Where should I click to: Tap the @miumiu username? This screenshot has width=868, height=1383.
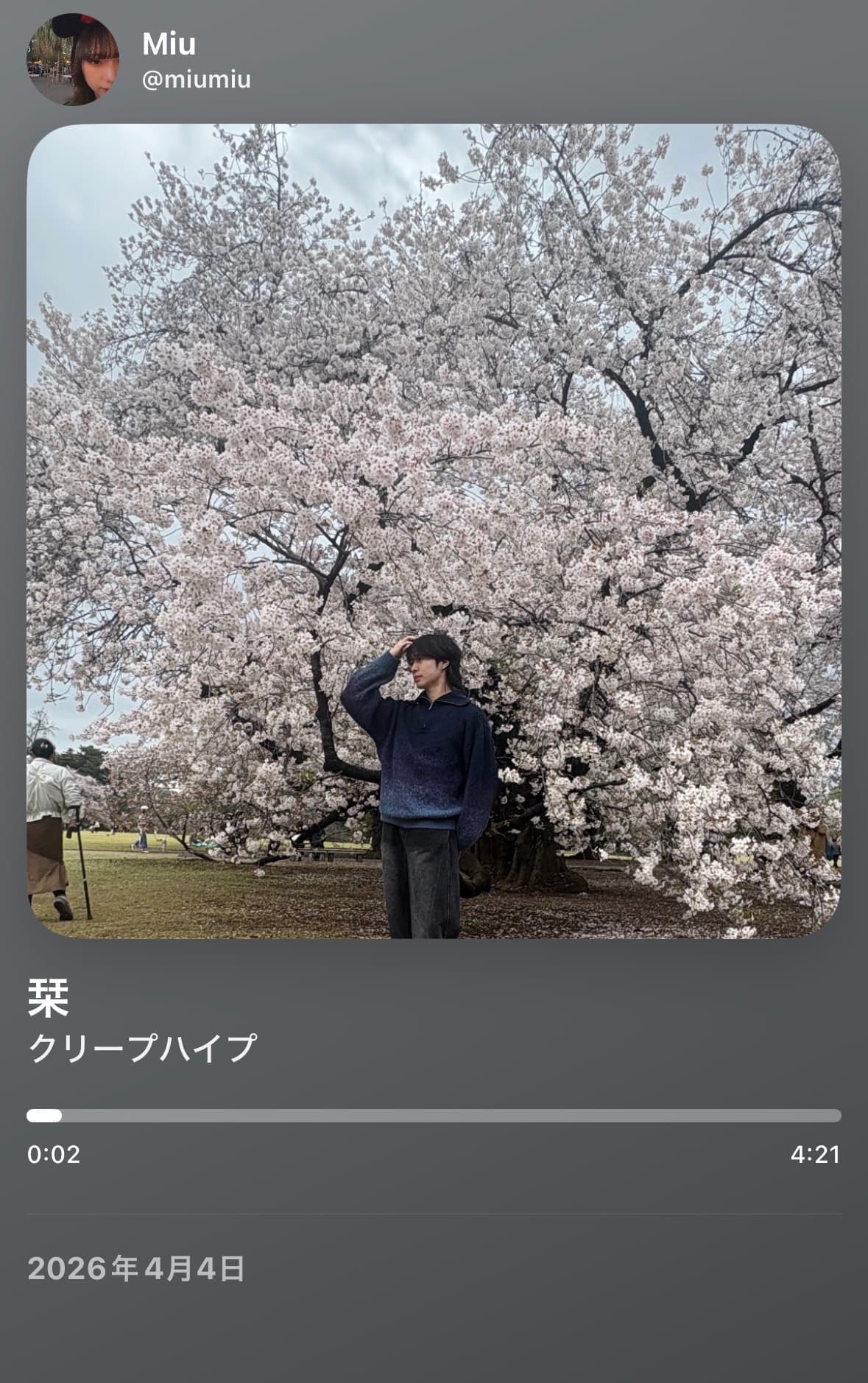click(196, 80)
